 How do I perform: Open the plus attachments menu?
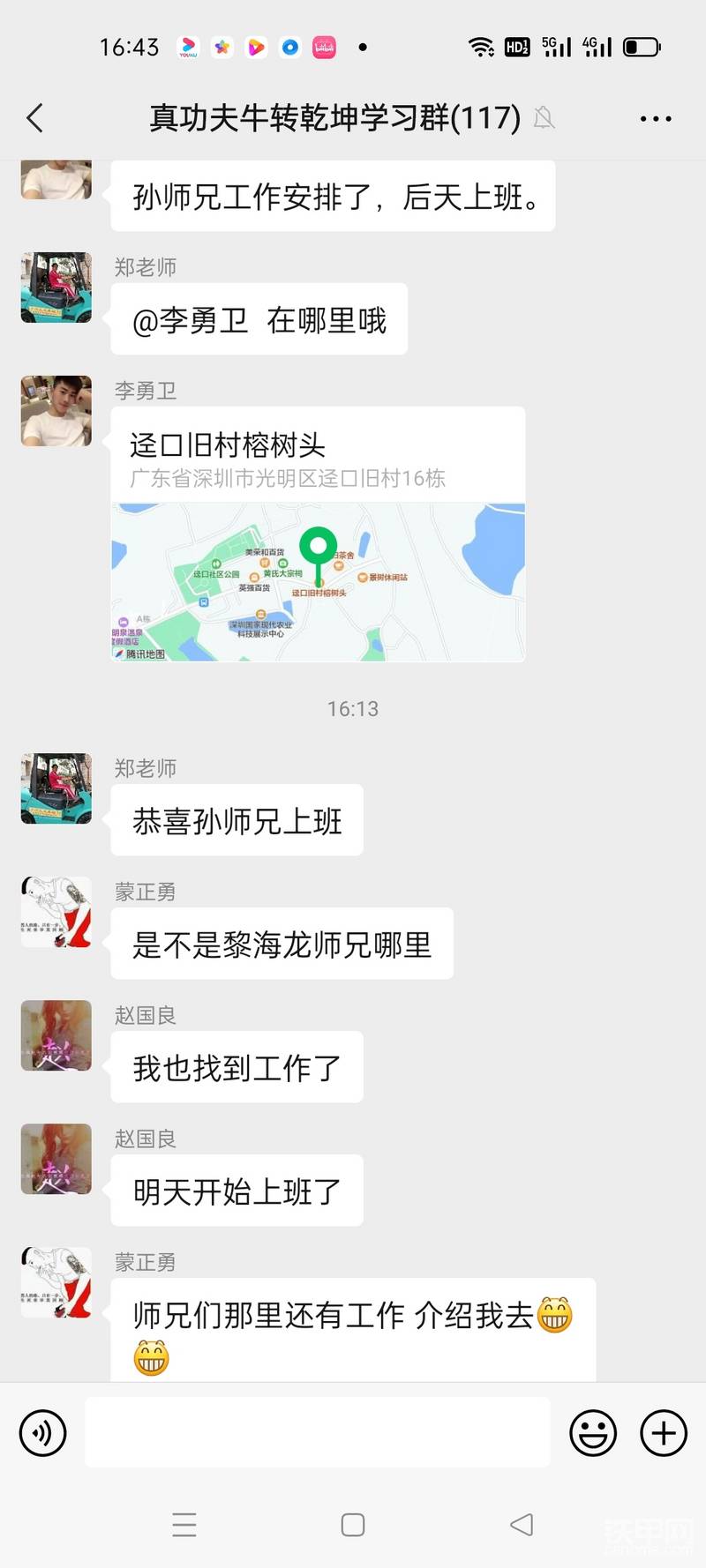[664, 1433]
